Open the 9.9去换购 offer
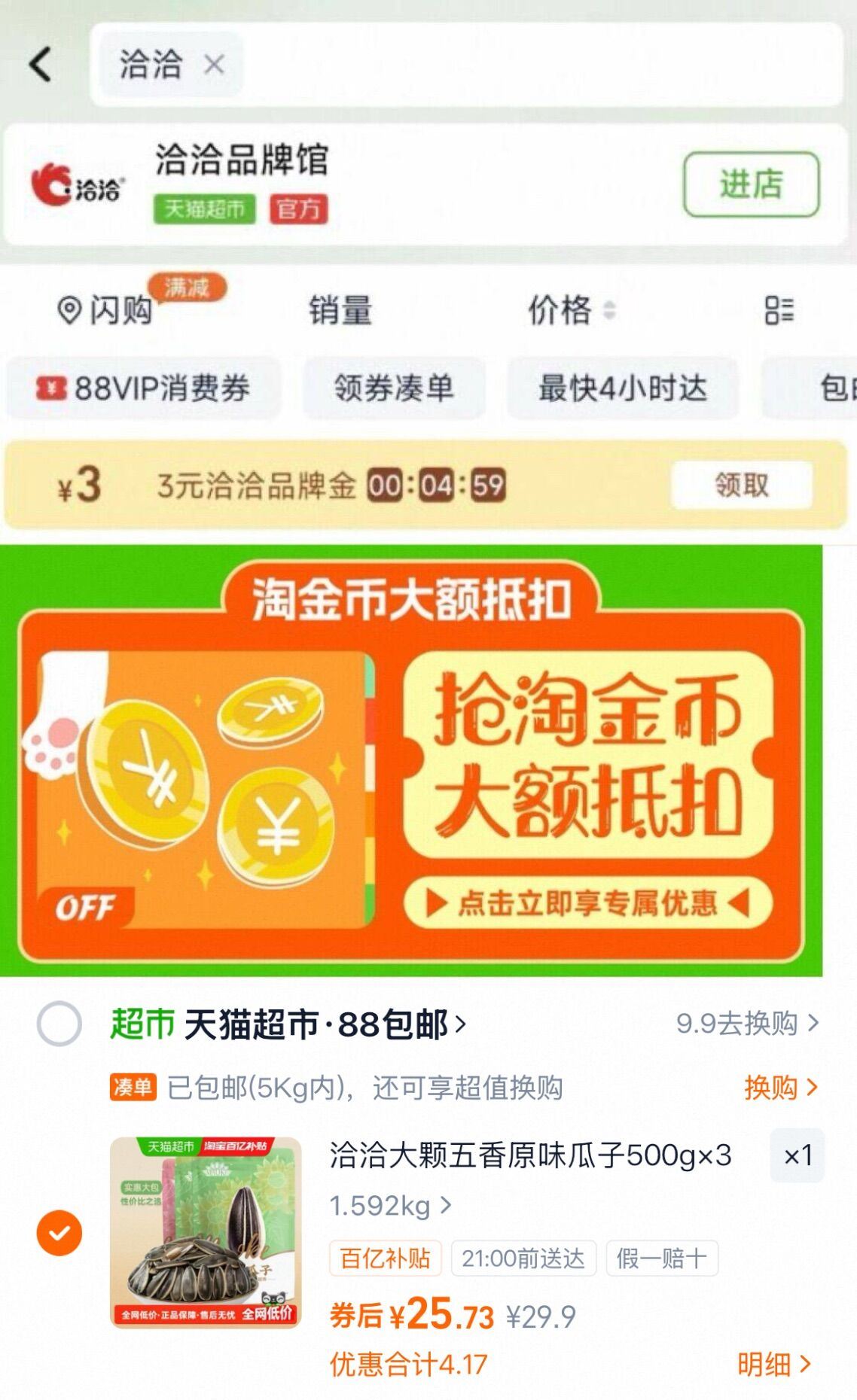857x1400 pixels. pos(746,1023)
